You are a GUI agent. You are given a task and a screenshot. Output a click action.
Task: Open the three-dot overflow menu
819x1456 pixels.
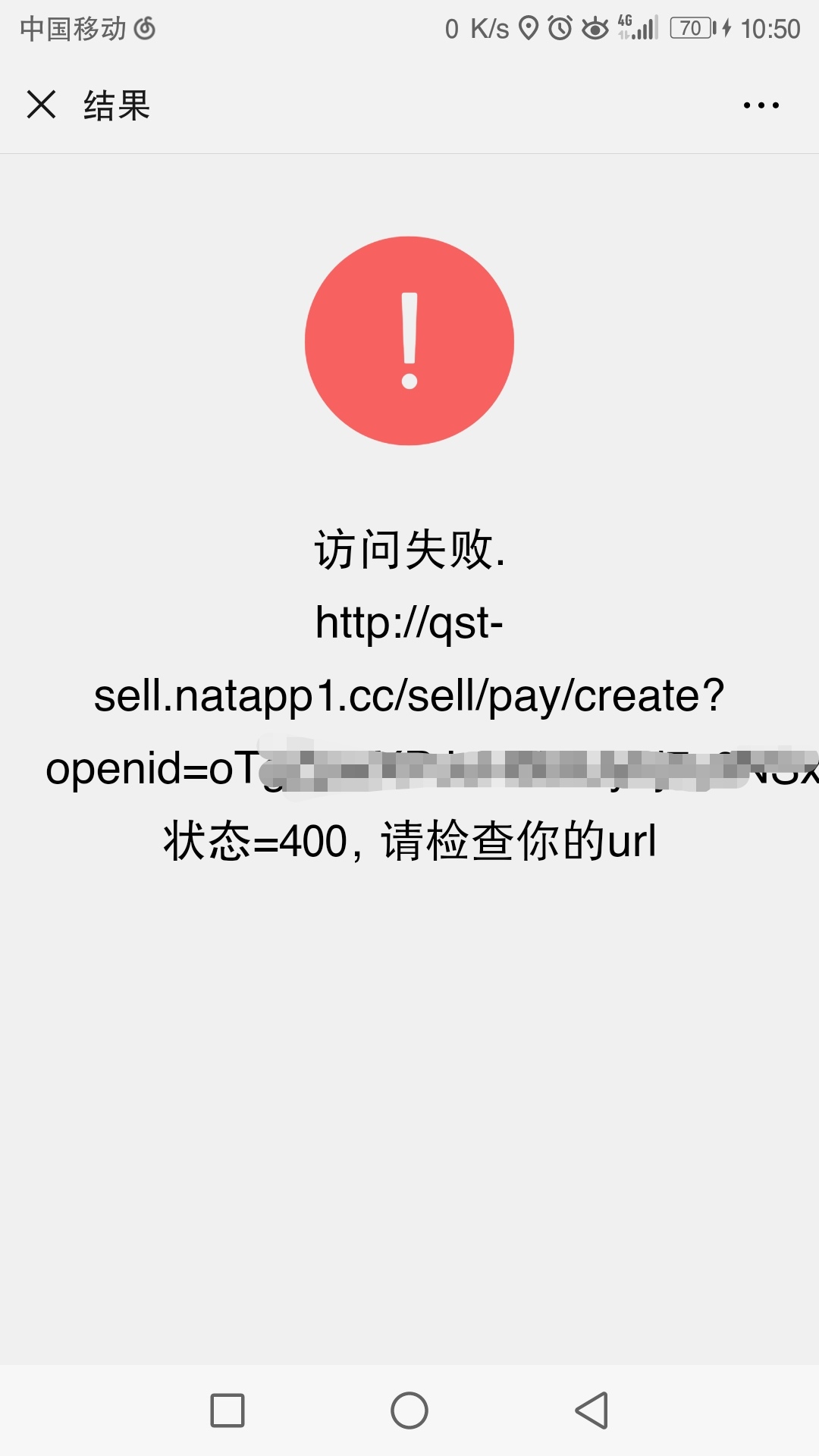[x=761, y=105]
